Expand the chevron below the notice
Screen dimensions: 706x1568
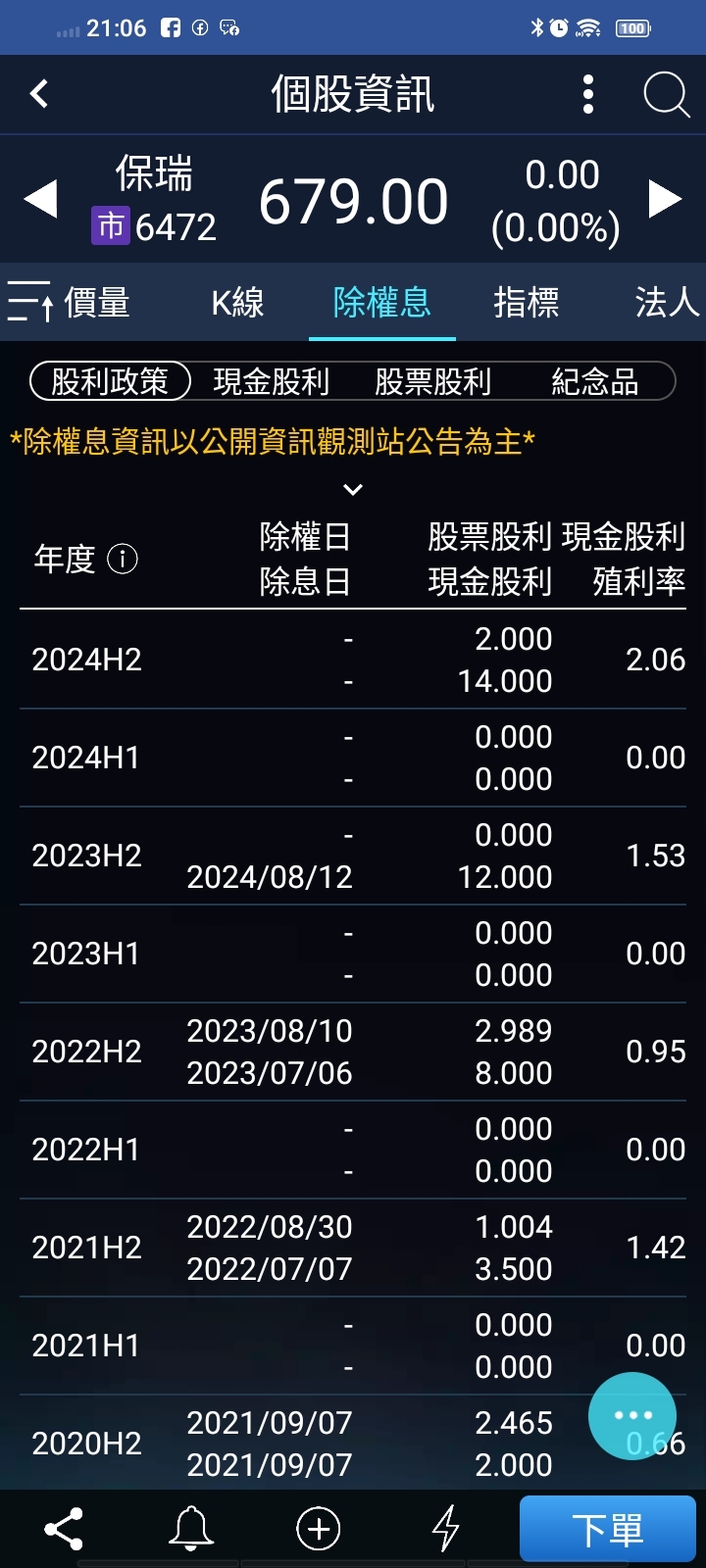tap(353, 489)
